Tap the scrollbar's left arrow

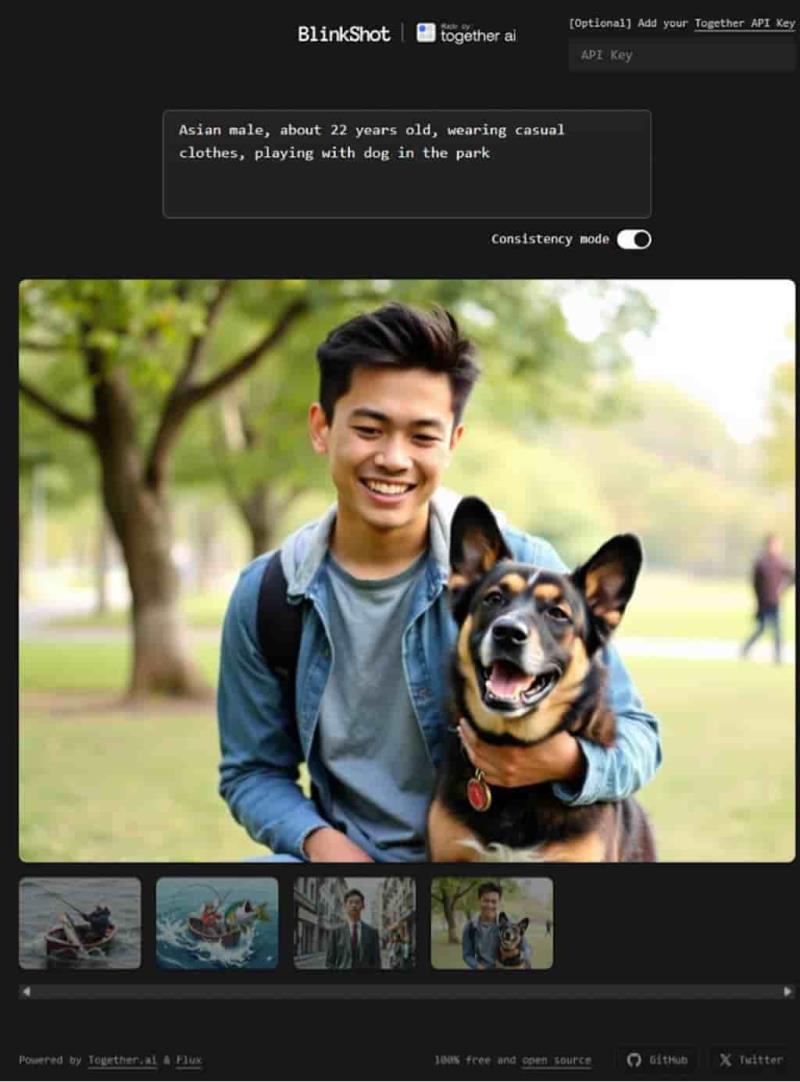(26, 992)
